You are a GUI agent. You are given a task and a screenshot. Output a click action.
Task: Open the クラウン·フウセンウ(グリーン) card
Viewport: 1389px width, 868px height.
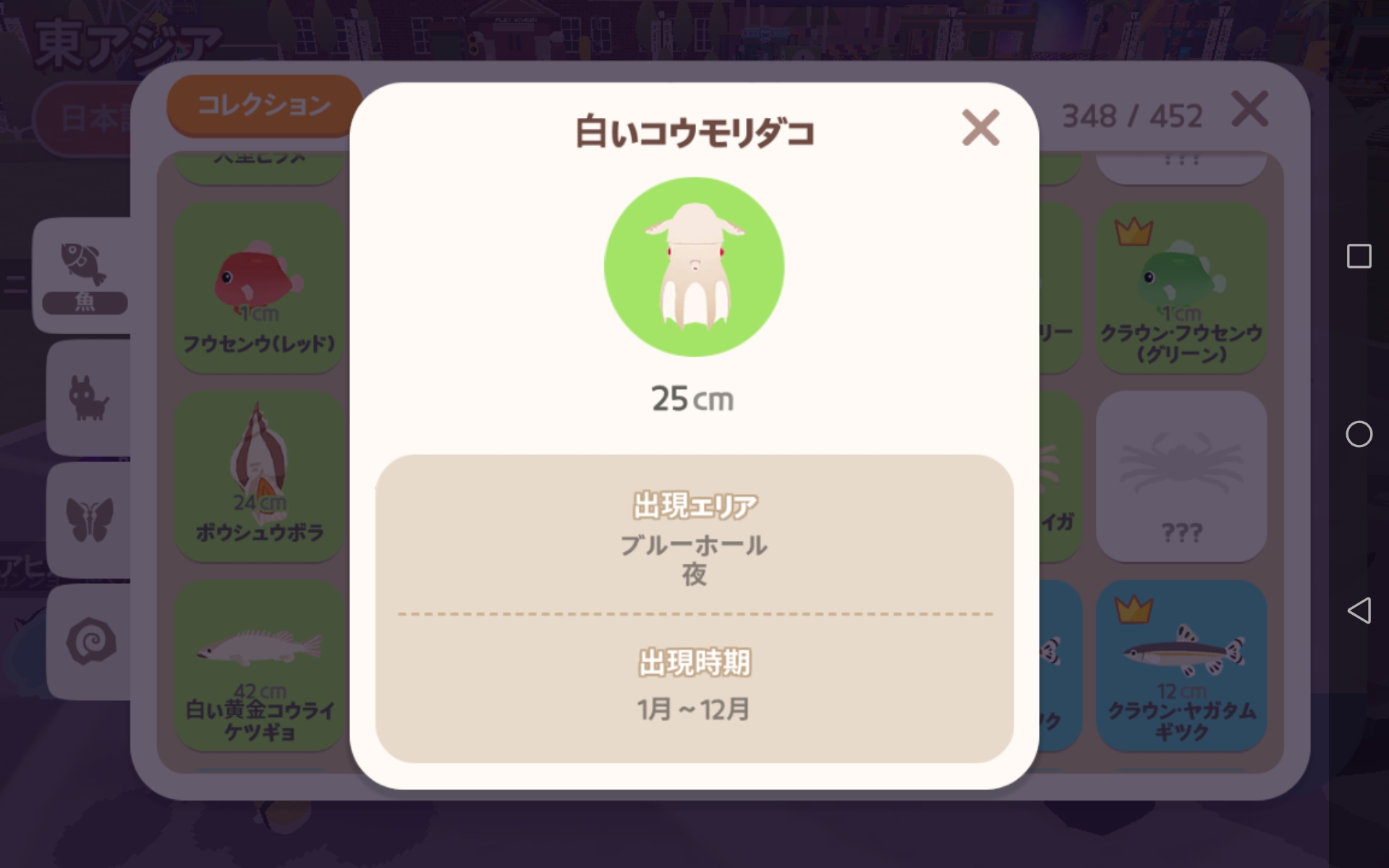(1181, 288)
